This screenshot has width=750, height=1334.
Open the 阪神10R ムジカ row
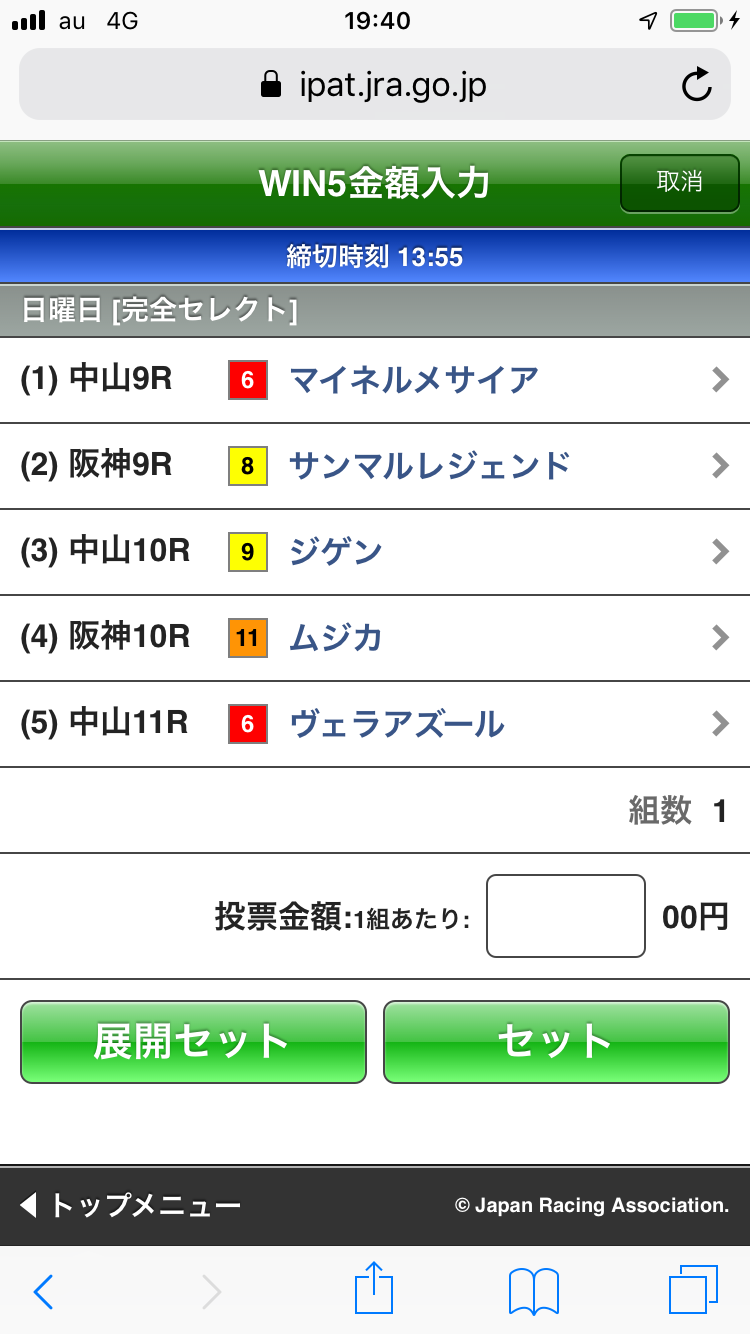tap(375, 638)
